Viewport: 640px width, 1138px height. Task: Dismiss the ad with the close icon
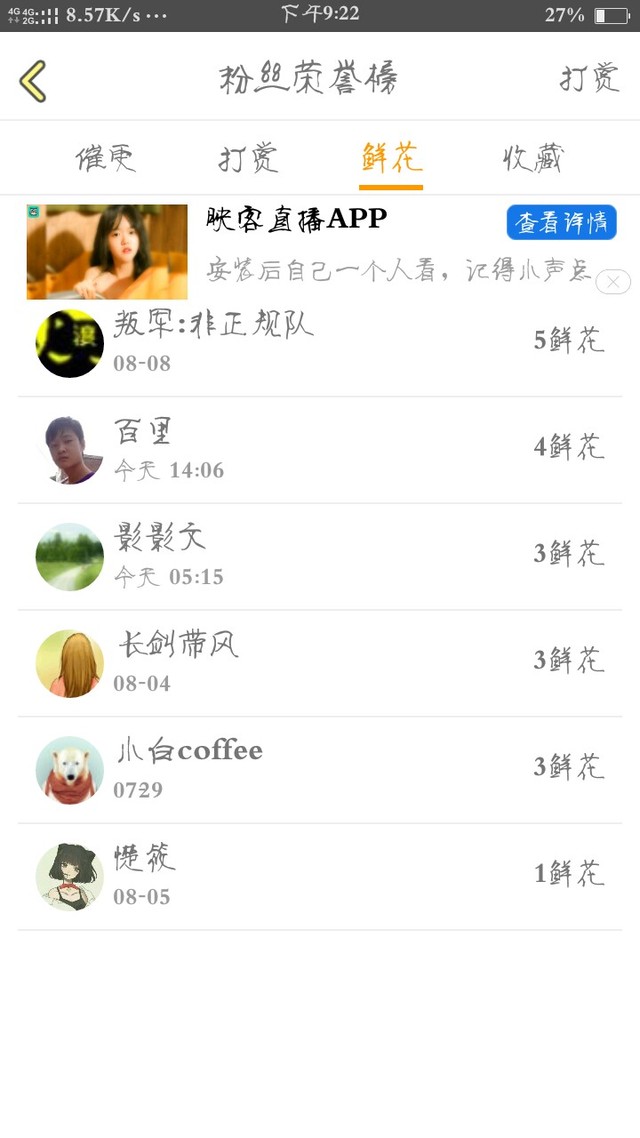click(612, 282)
